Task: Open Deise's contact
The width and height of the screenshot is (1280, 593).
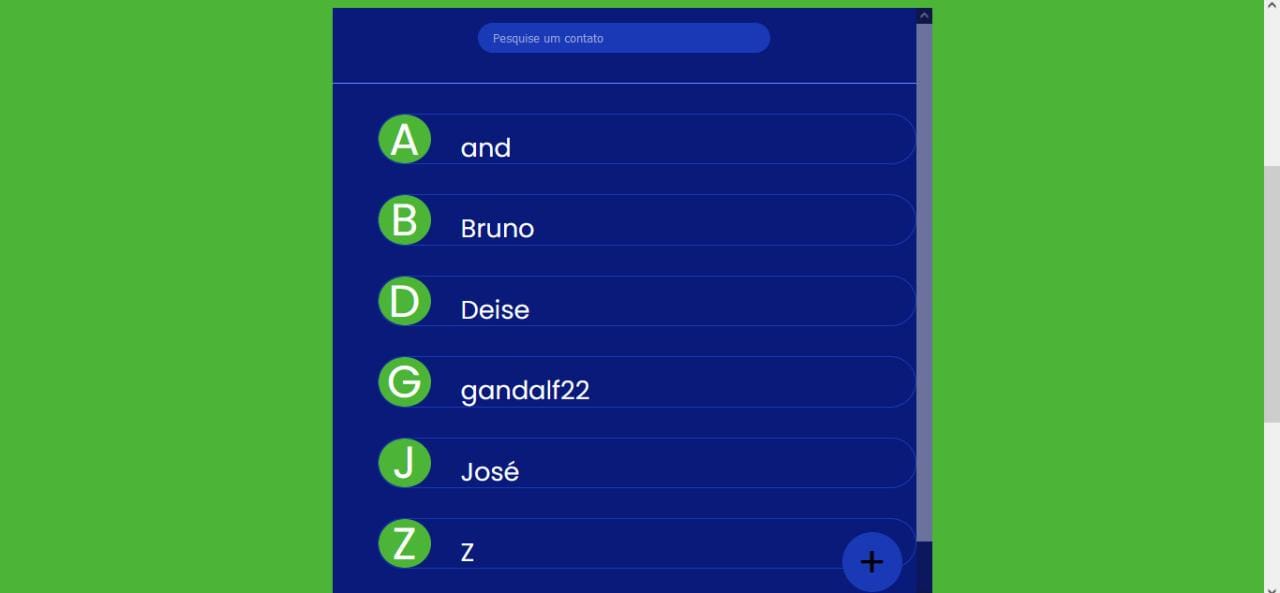Action: pos(645,302)
